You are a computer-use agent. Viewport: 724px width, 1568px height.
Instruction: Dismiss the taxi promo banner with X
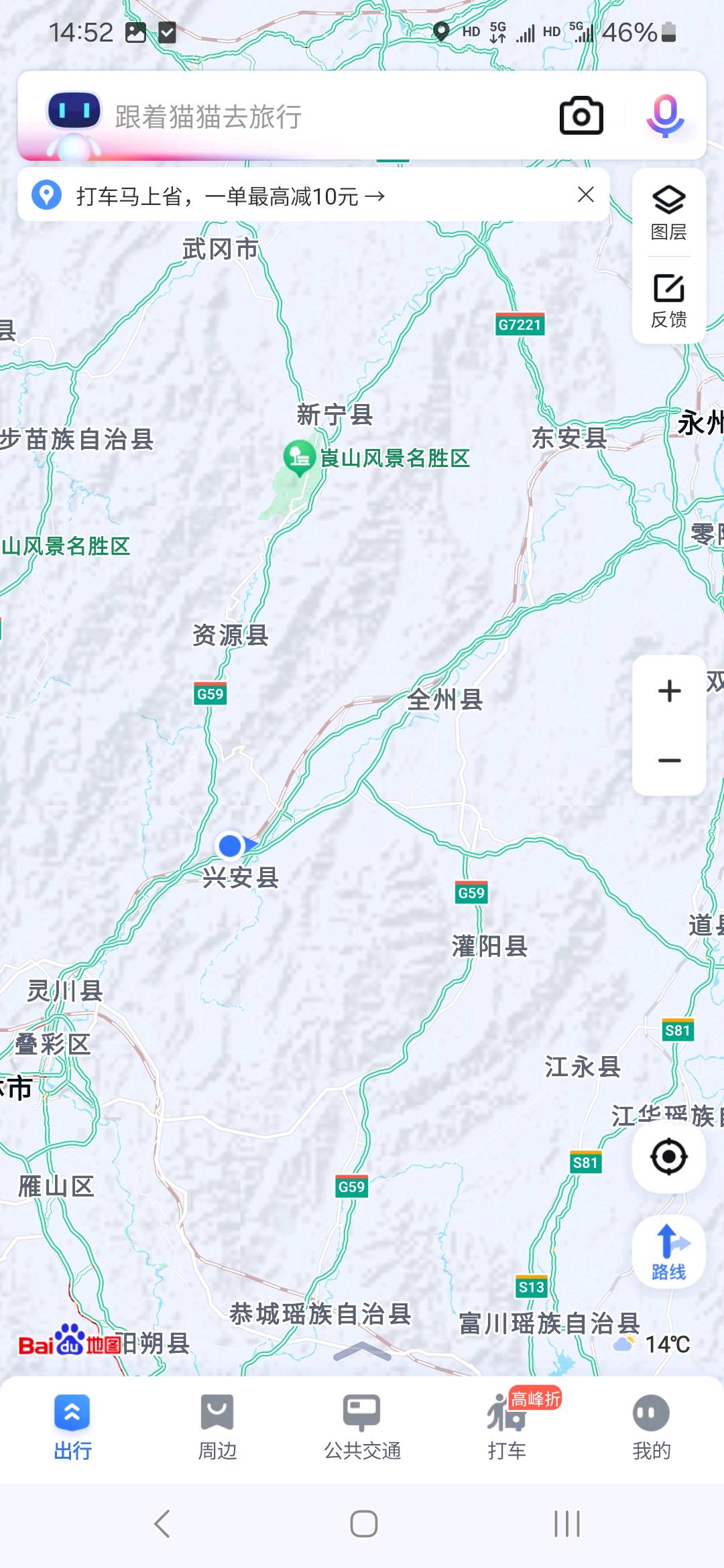click(585, 195)
